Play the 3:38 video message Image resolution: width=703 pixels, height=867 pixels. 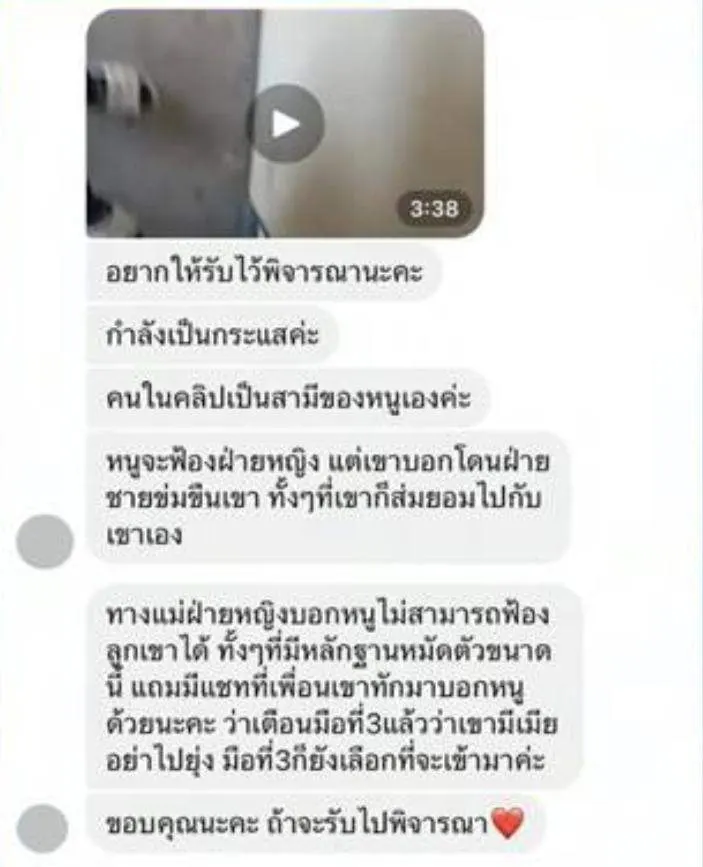[285, 123]
